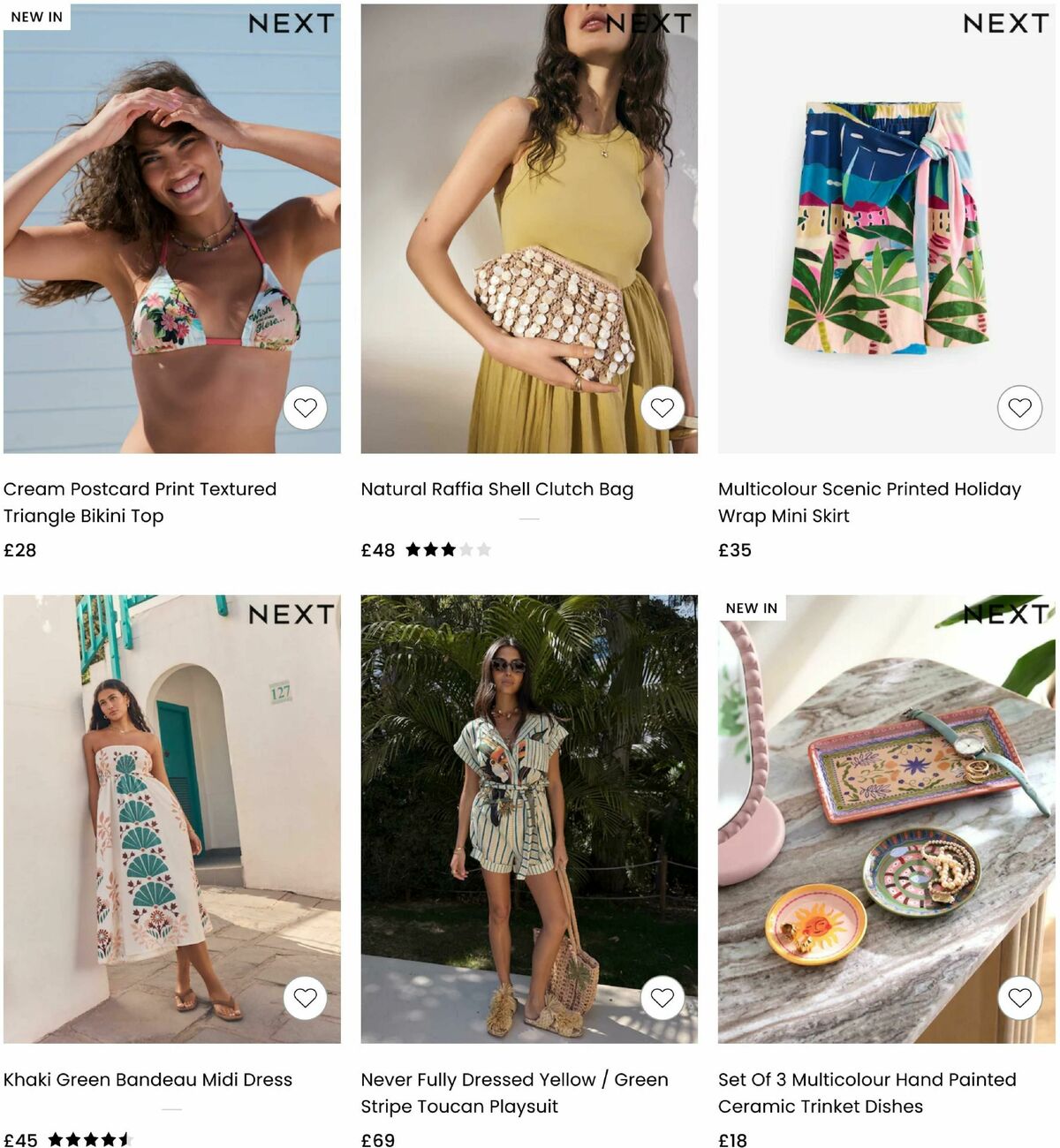Tap the heart on the Holiday Wrap Mini Skirt

1020,408
